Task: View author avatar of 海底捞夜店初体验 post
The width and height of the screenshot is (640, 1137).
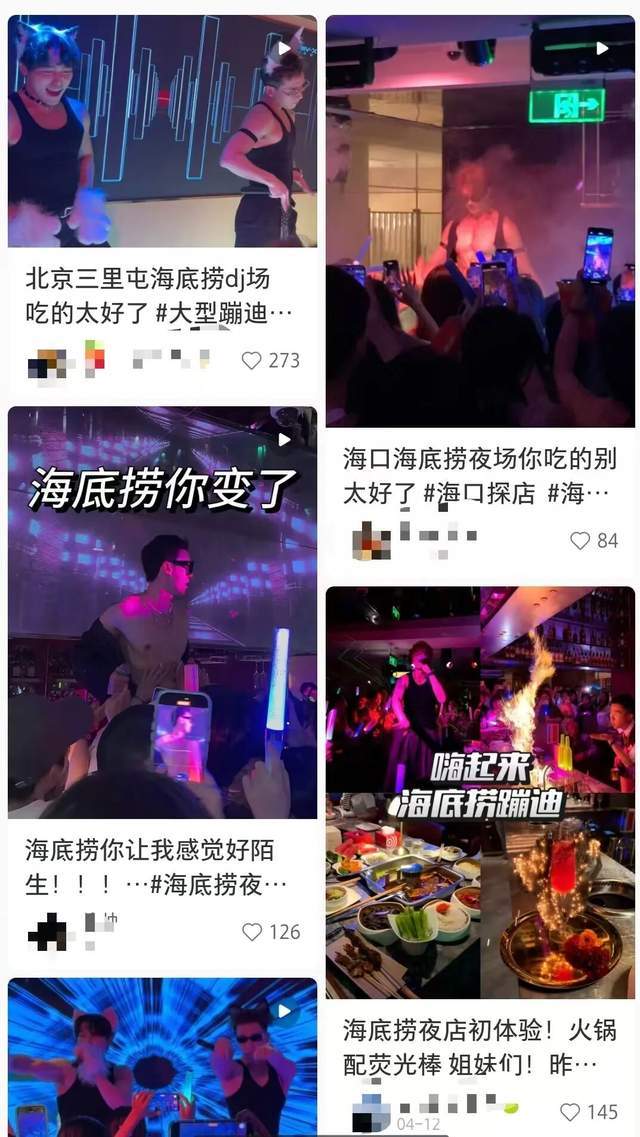Action: pos(371,1112)
